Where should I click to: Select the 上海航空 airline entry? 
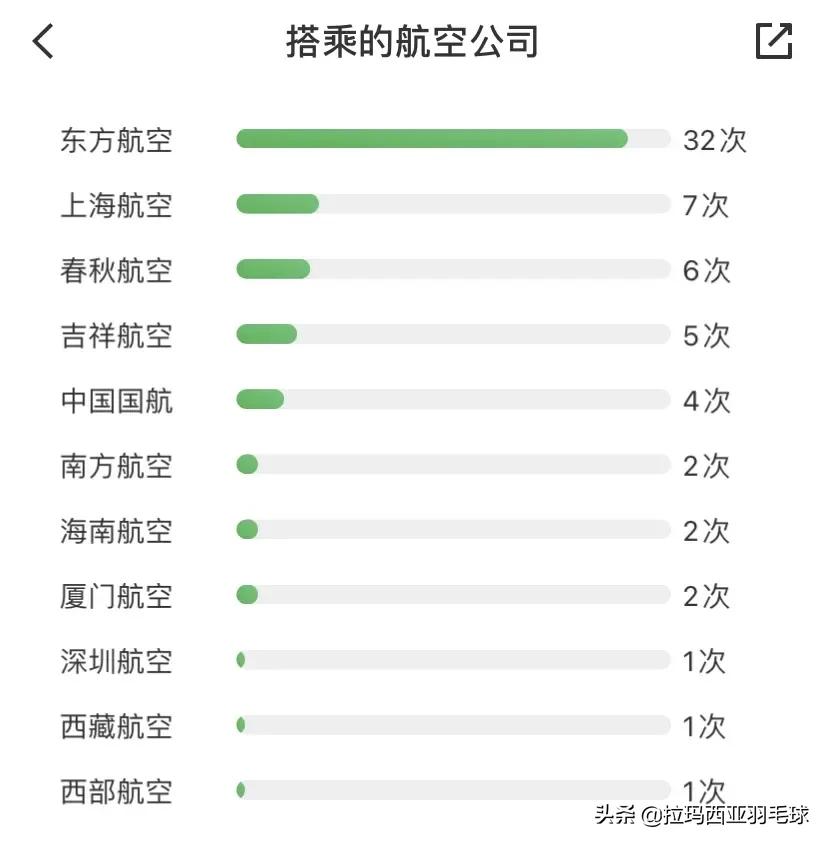pyautogui.click(x=116, y=206)
